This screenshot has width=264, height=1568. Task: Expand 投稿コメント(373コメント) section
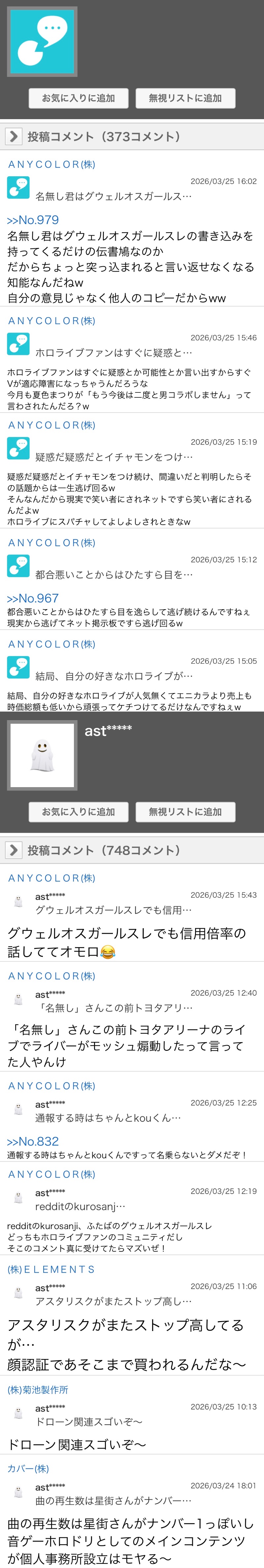[14, 136]
